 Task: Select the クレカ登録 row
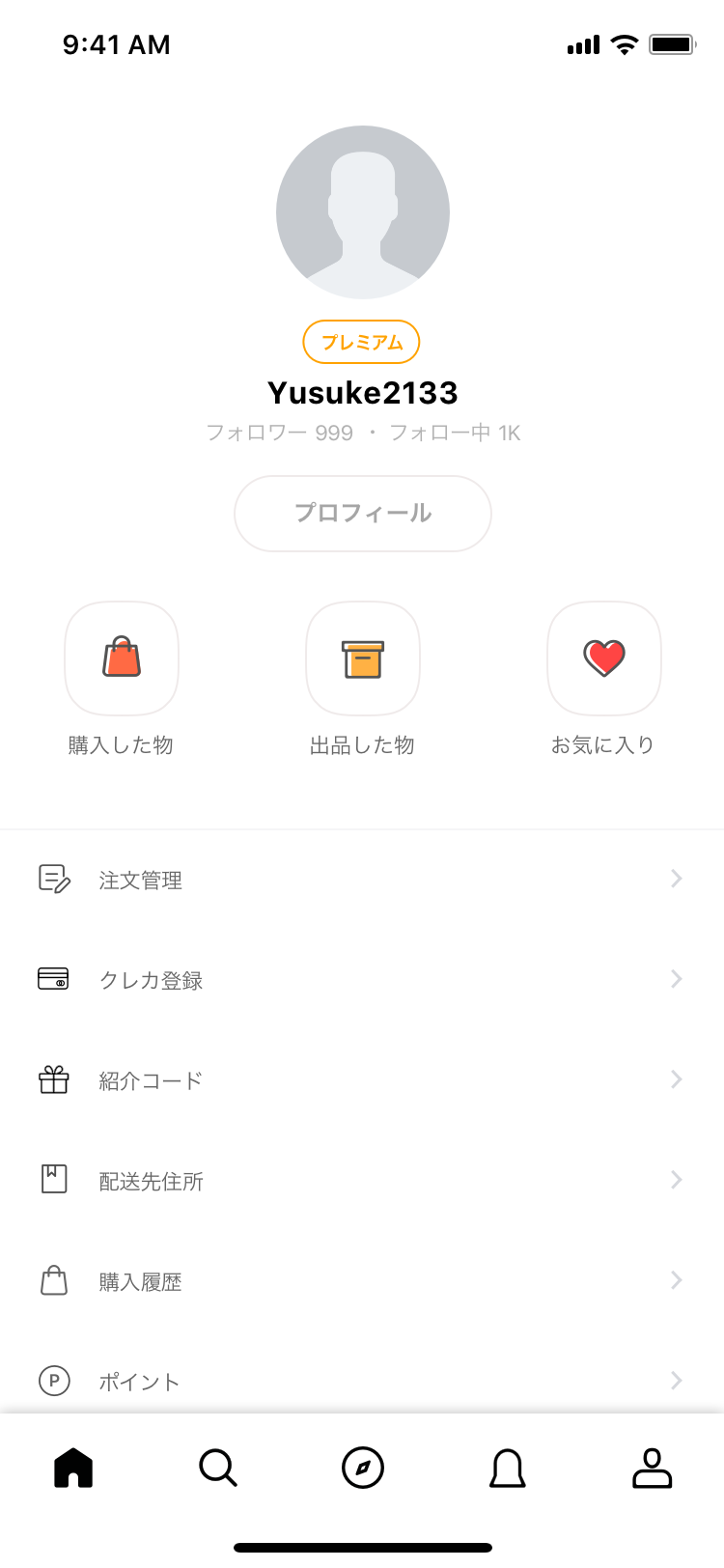pyautogui.click(x=362, y=980)
